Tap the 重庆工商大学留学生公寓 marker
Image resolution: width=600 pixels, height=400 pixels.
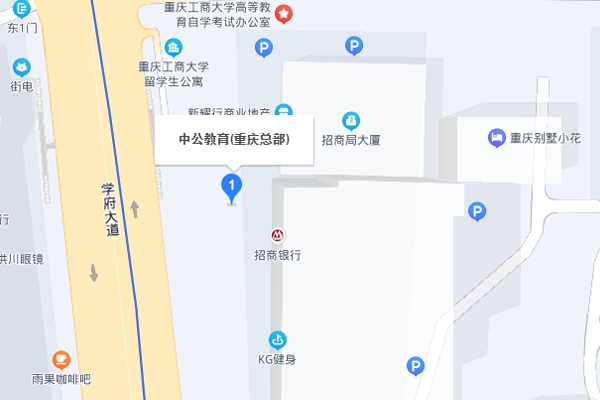click(174, 48)
